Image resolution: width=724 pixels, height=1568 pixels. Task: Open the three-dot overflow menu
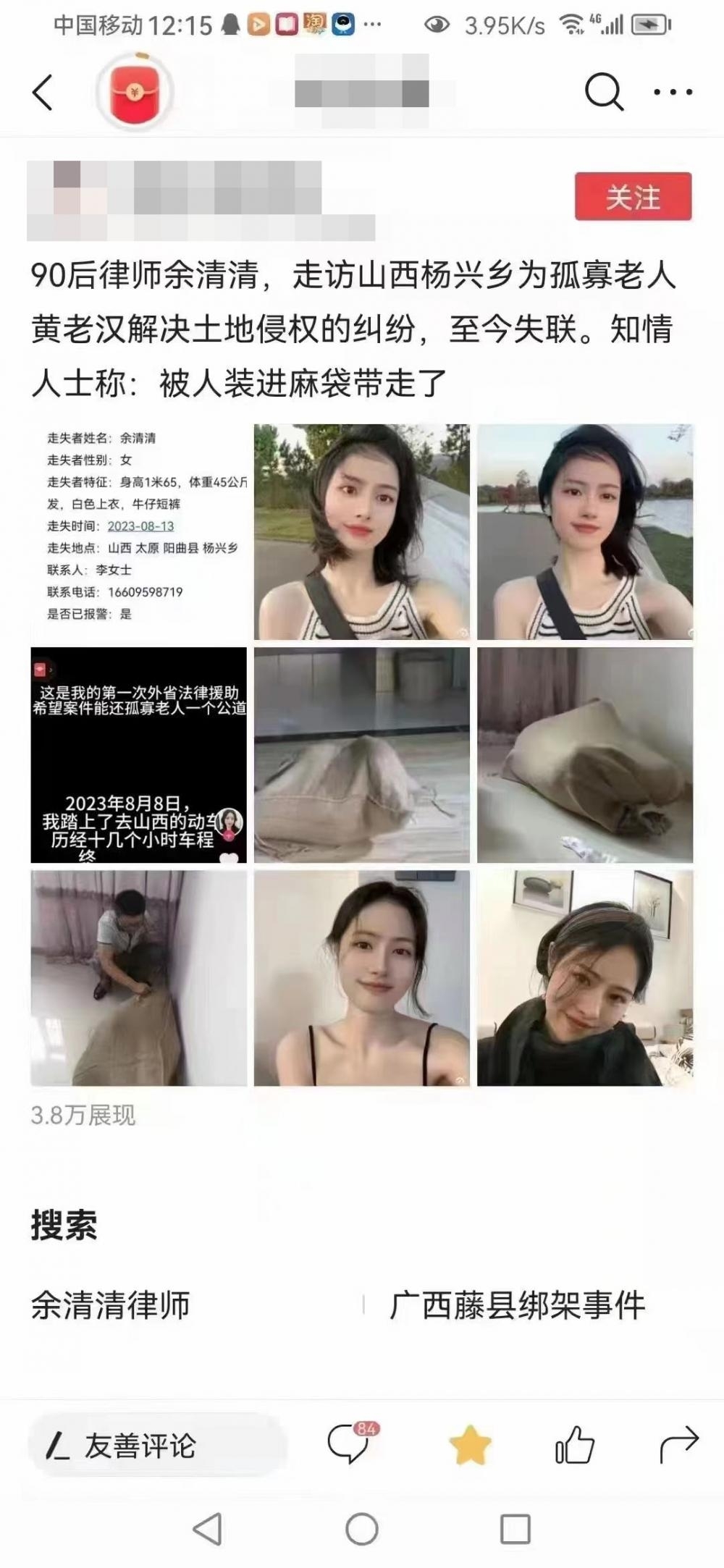[673, 93]
